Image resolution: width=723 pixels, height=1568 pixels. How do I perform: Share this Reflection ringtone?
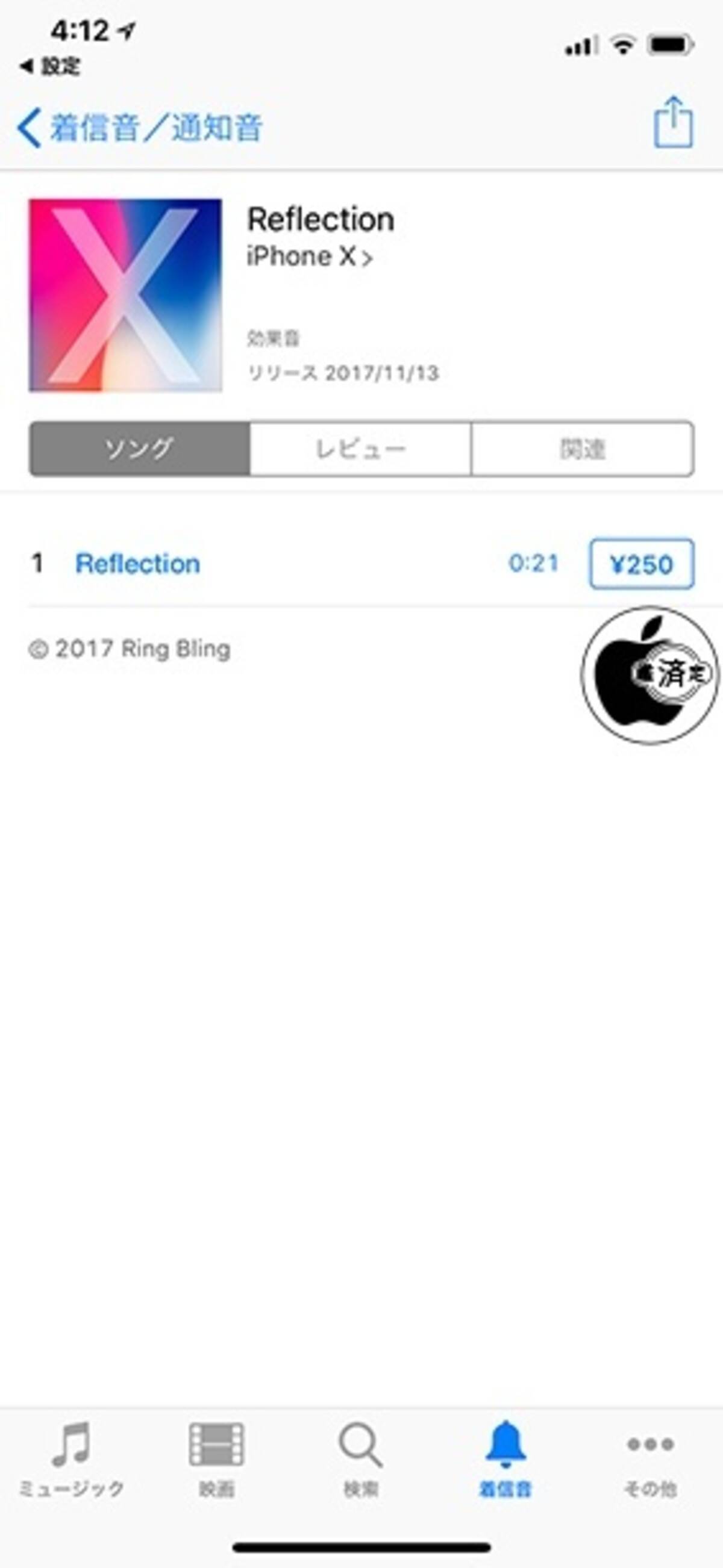pyautogui.click(x=672, y=123)
